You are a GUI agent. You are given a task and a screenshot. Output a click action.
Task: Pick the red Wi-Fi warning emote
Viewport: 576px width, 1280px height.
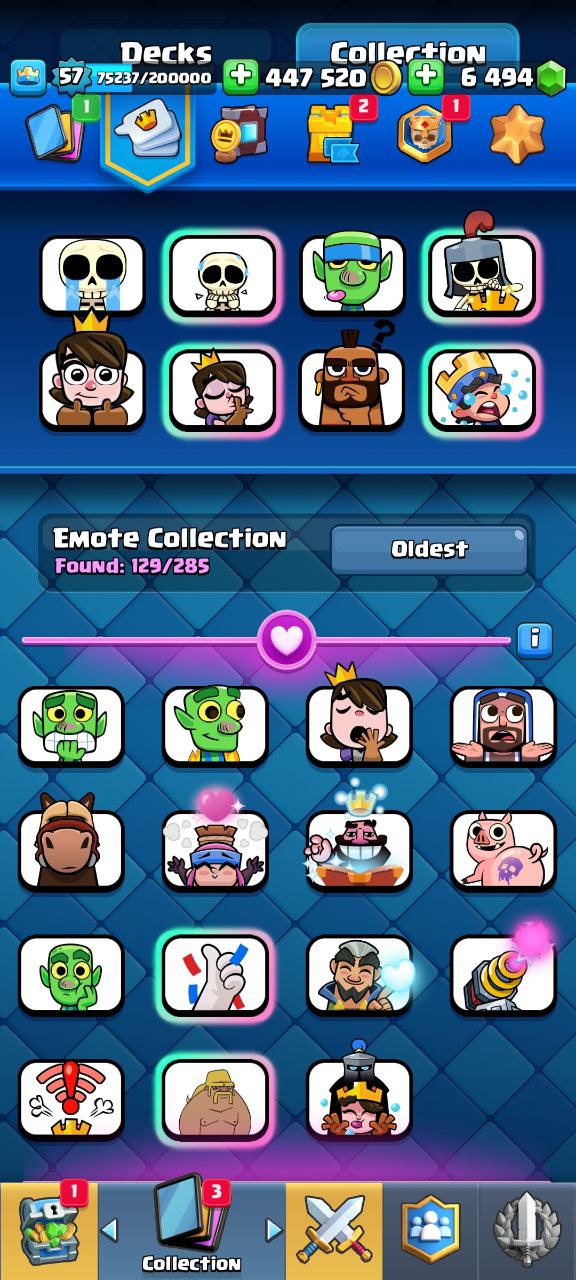(71, 1100)
